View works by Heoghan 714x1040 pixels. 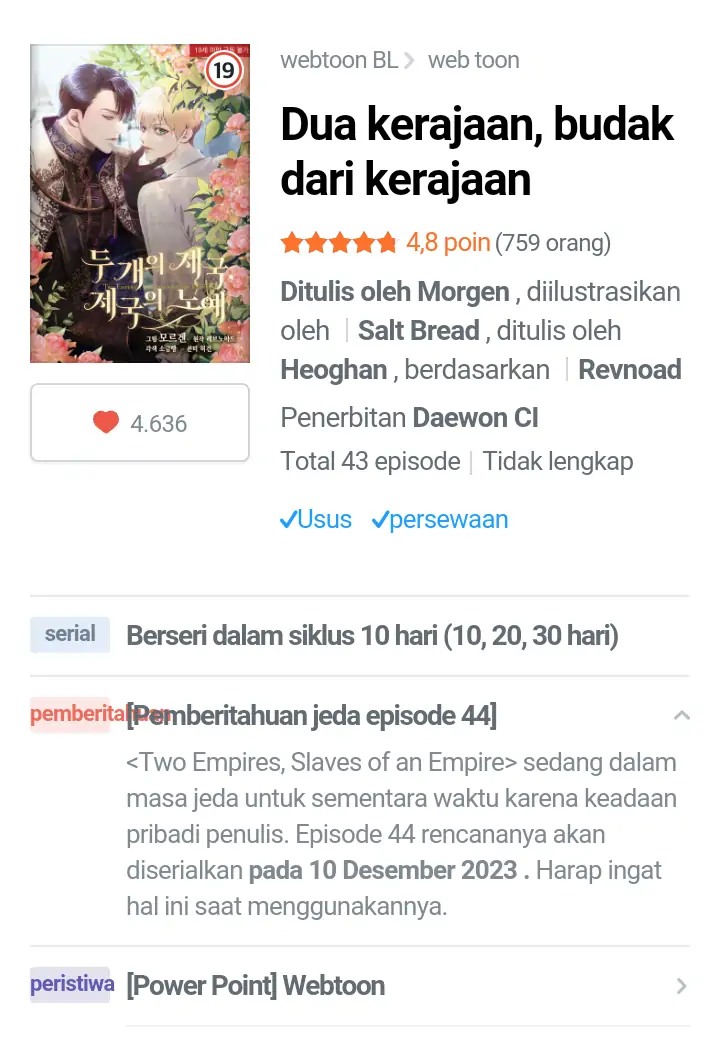(333, 370)
